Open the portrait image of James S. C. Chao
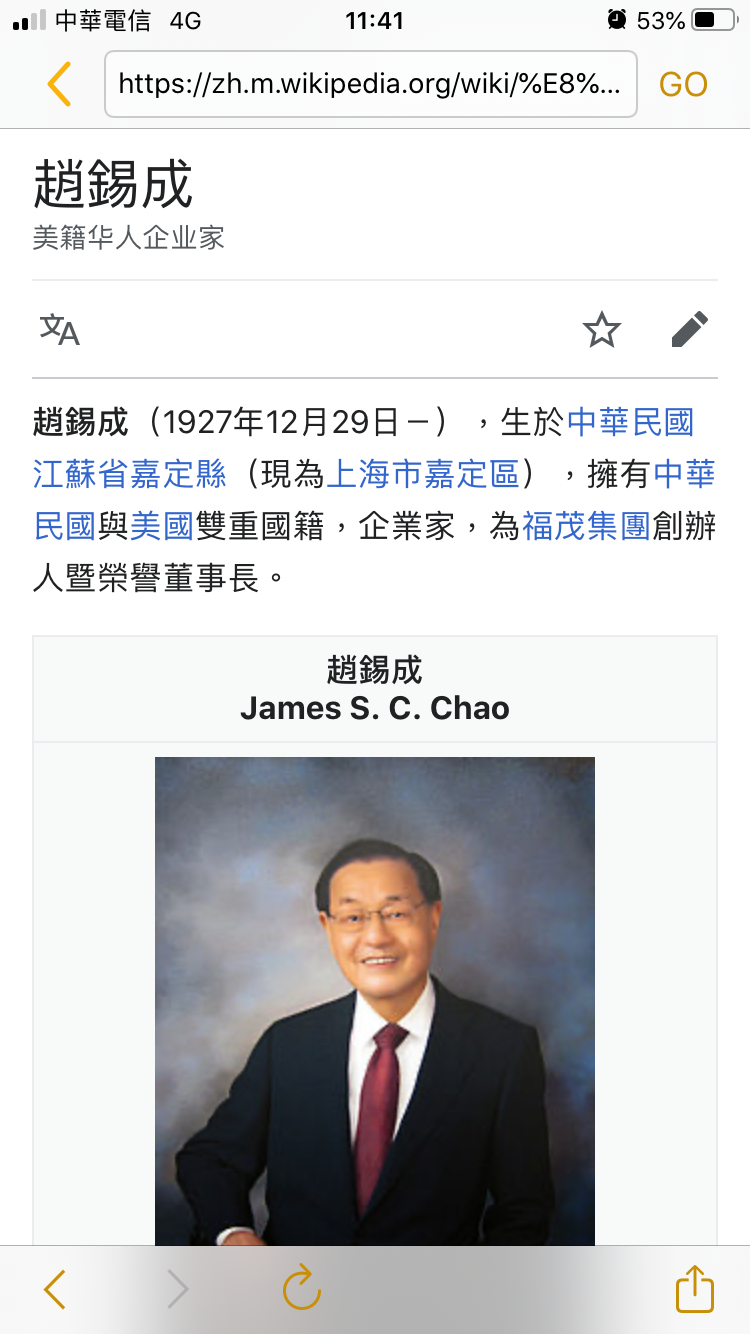This screenshot has width=750, height=1334. 375,1001
